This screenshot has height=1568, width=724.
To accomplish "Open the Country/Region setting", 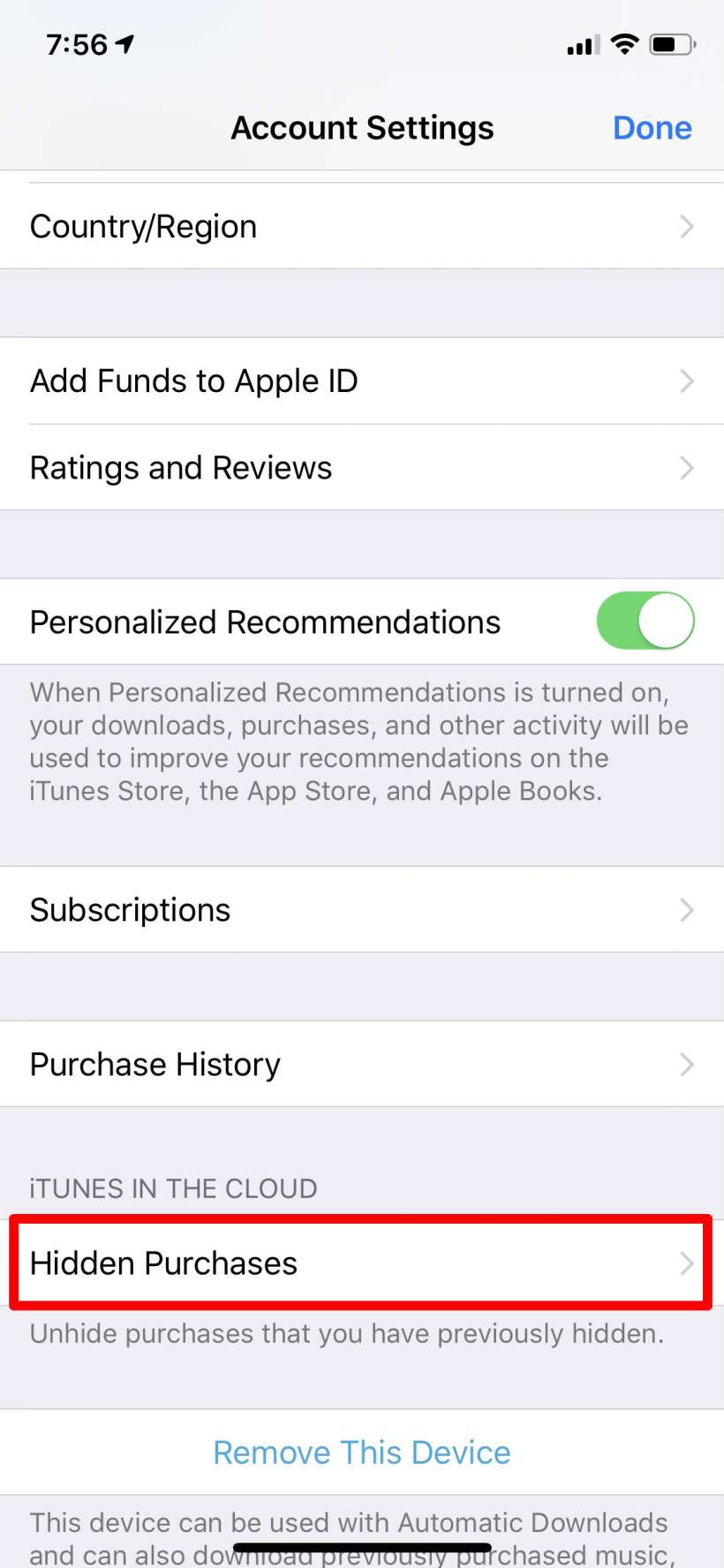I will [362, 227].
